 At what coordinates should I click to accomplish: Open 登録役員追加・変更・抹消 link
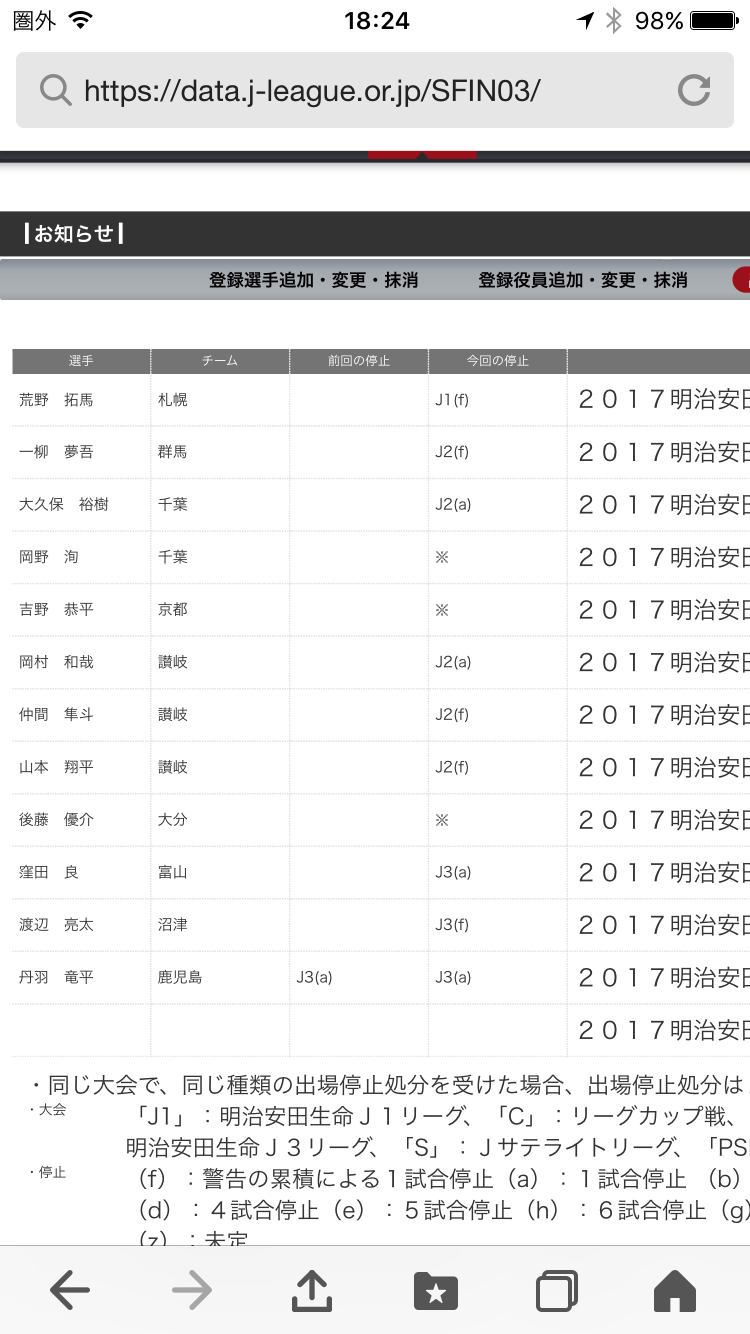[583, 281]
